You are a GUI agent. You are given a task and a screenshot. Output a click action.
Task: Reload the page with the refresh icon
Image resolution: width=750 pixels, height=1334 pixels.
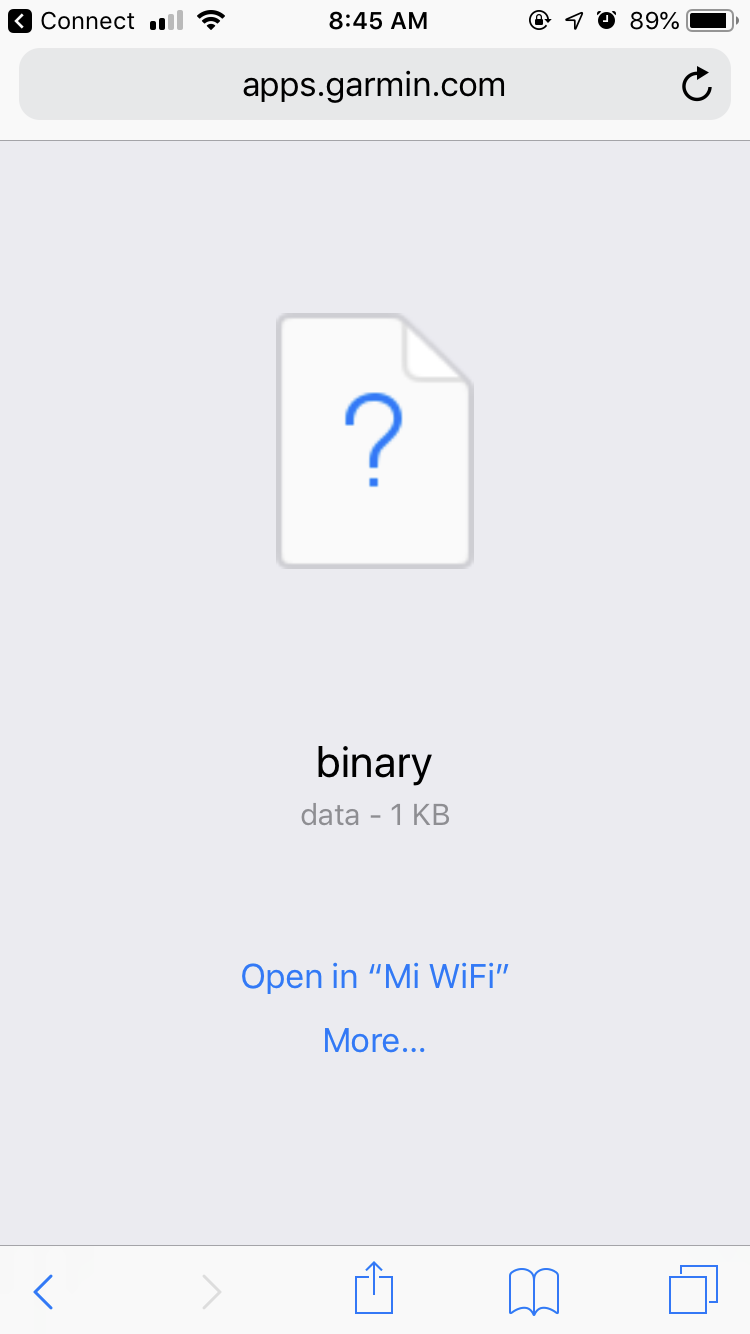696,85
